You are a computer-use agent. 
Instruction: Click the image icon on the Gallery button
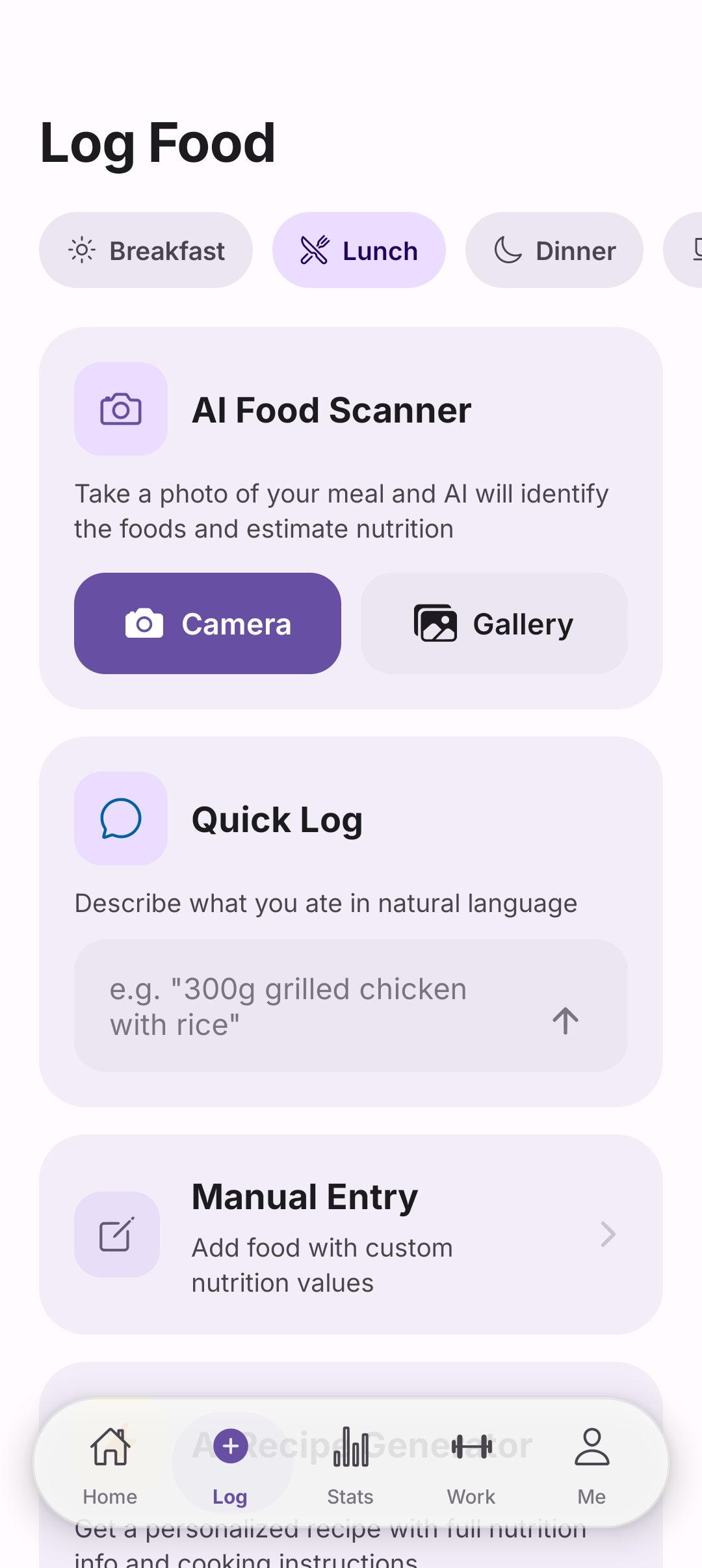click(435, 623)
